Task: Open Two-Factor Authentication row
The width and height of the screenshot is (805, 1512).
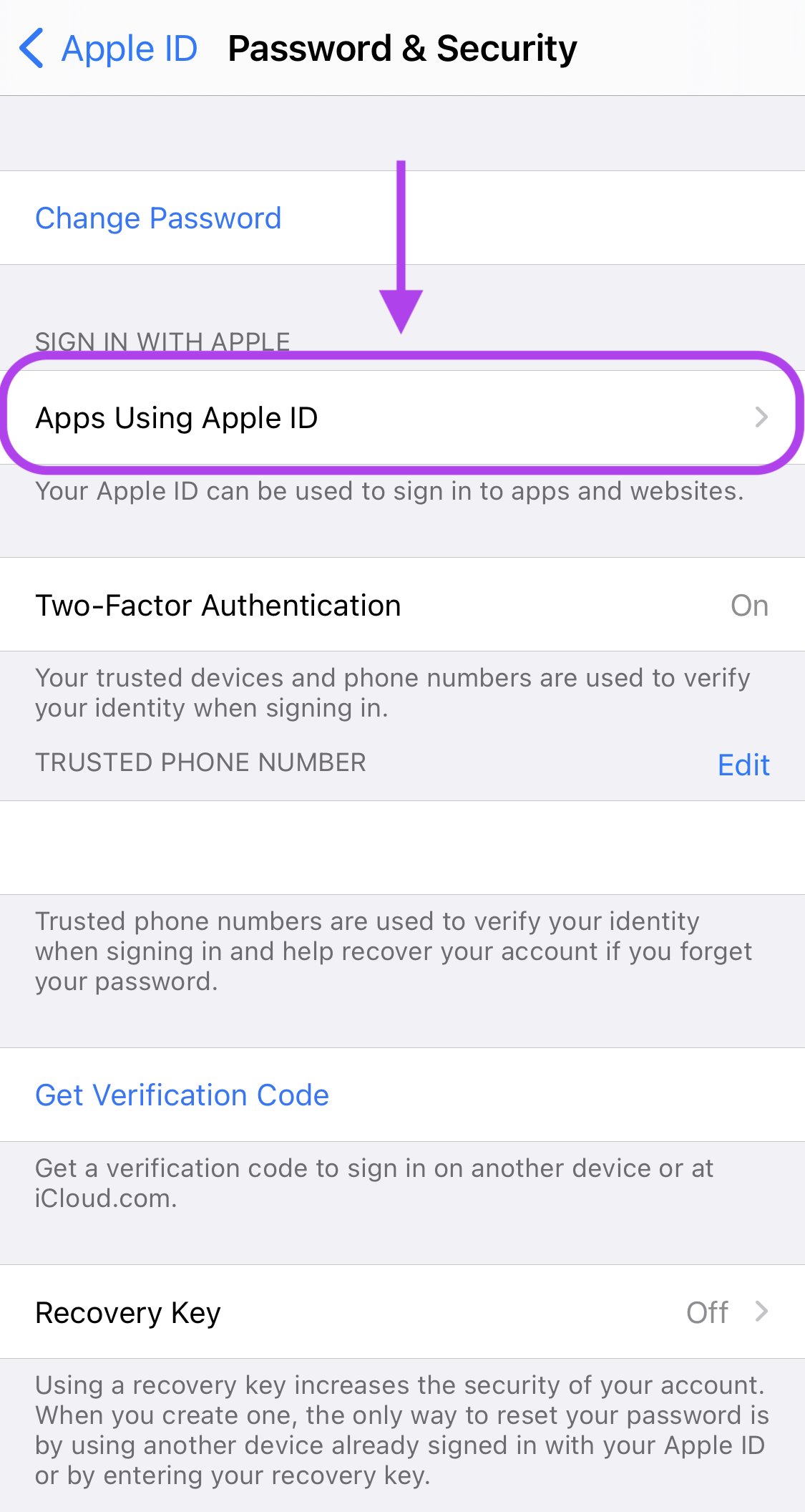Action: (402, 605)
